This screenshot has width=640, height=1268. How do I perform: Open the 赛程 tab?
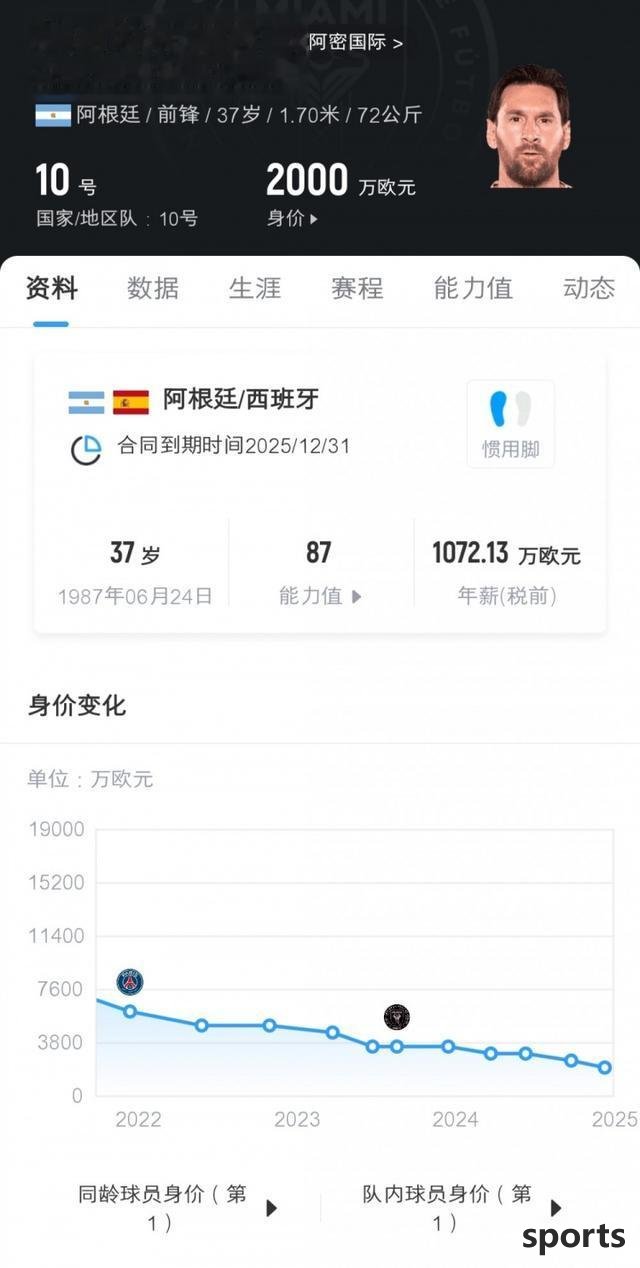[x=357, y=288]
